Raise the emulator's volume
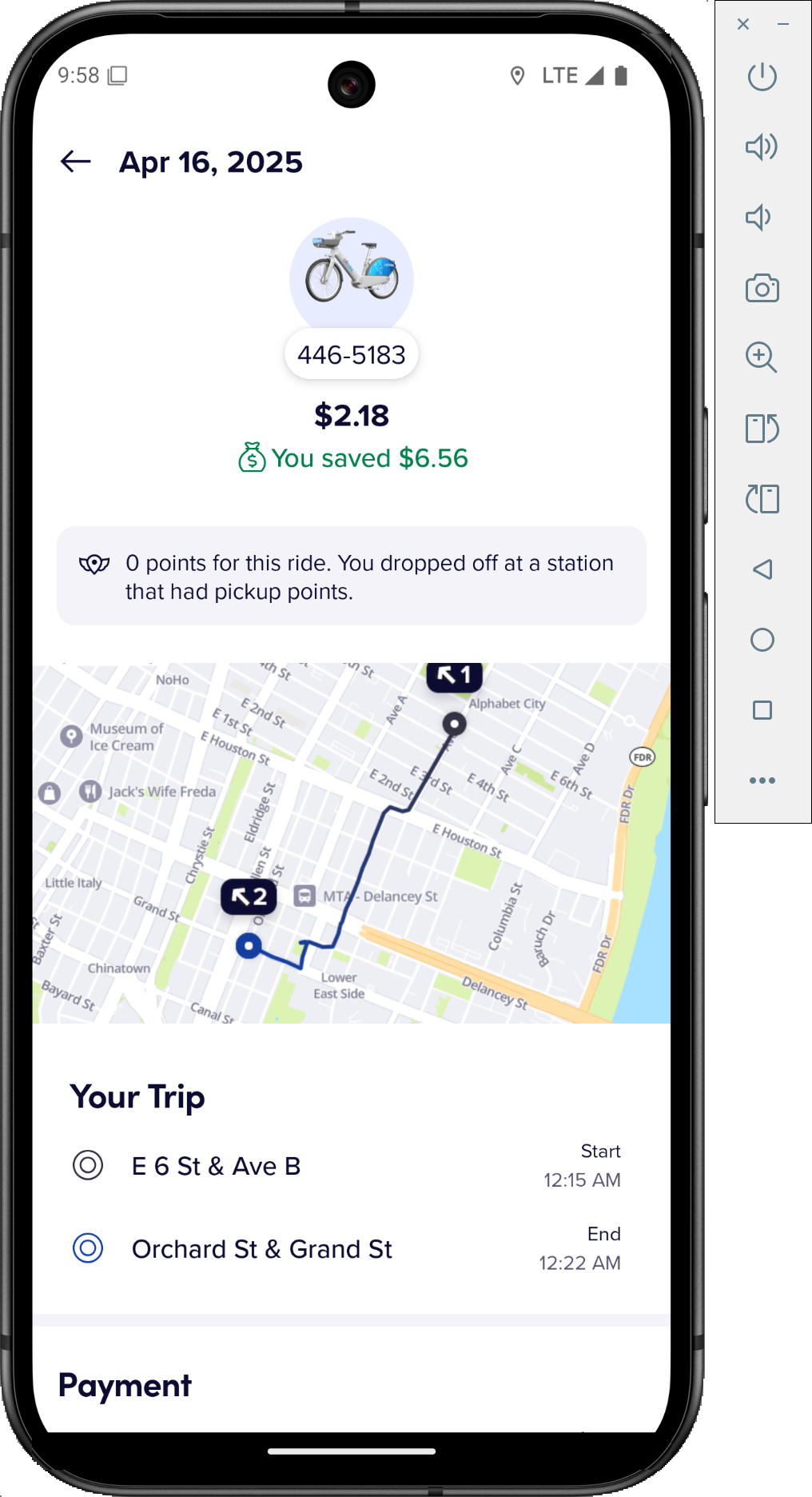This screenshot has width=812, height=1497. pos(762,146)
